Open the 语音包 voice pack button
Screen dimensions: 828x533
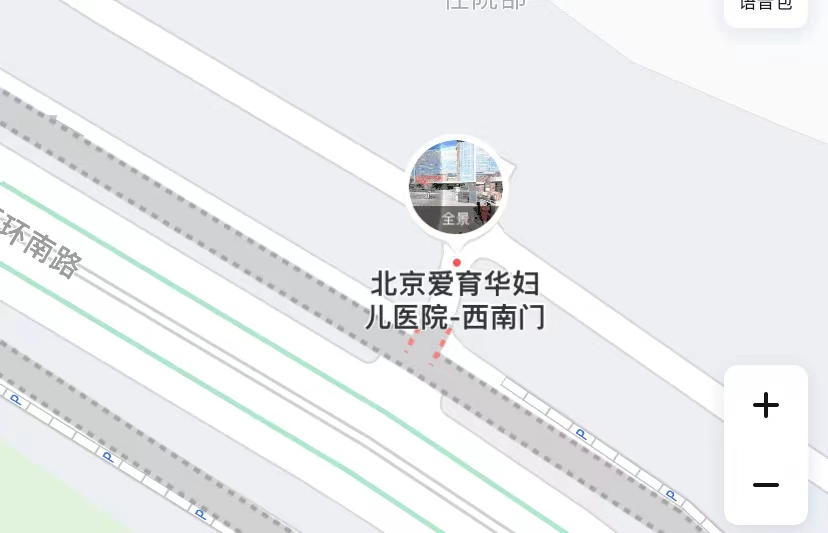766,8
